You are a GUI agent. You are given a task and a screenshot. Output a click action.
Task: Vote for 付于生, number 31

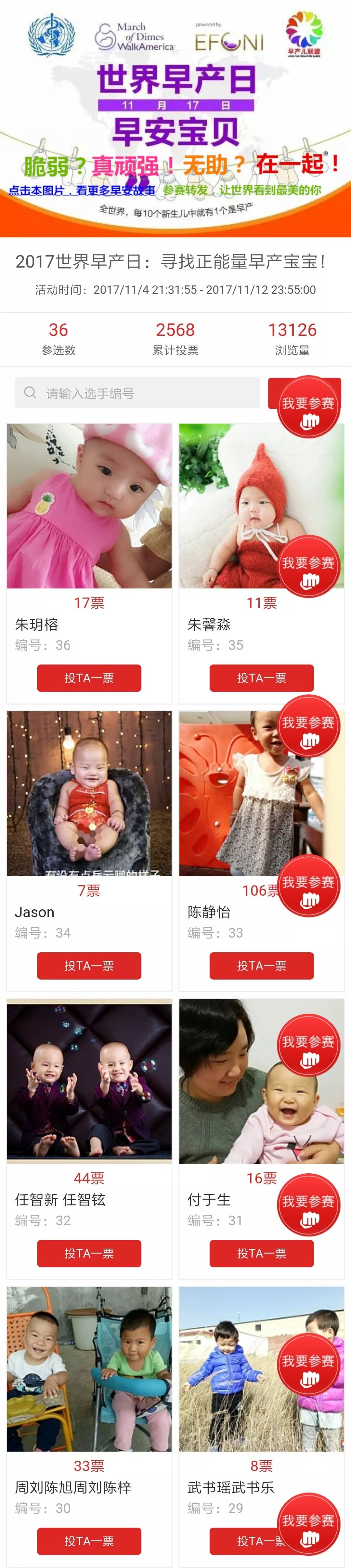click(x=262, y=1253)
